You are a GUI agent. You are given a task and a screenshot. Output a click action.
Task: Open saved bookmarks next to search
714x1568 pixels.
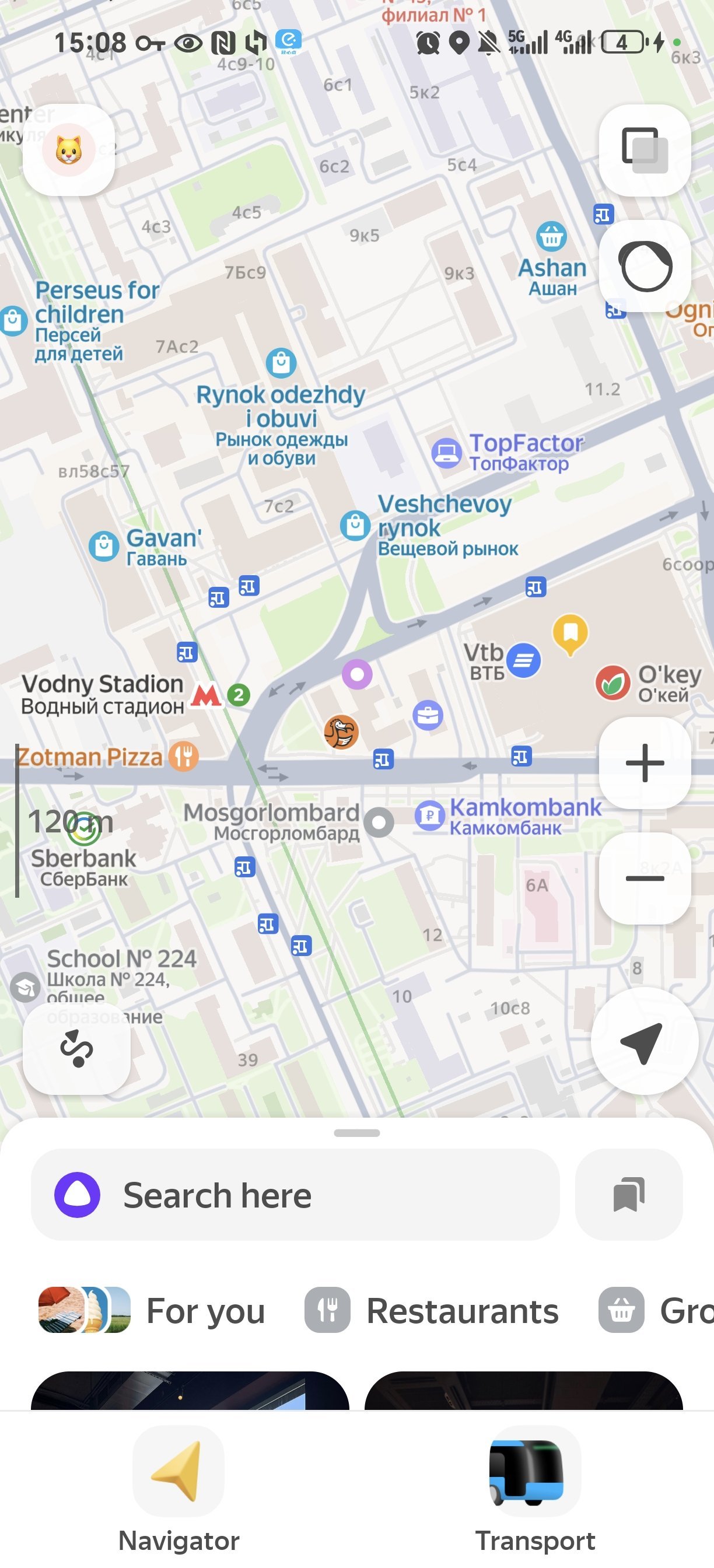(629, 1194)
